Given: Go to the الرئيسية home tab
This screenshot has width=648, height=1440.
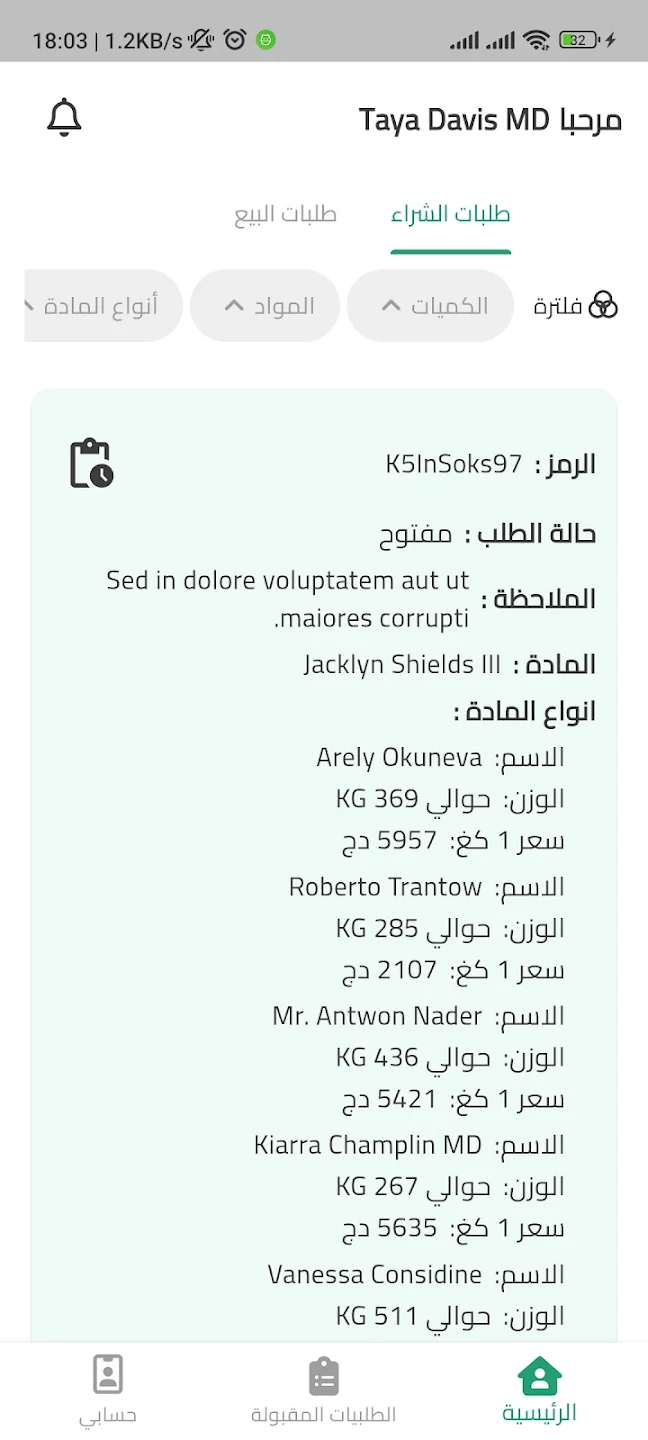Looking at the screenshot, I should coord(539,1390).
